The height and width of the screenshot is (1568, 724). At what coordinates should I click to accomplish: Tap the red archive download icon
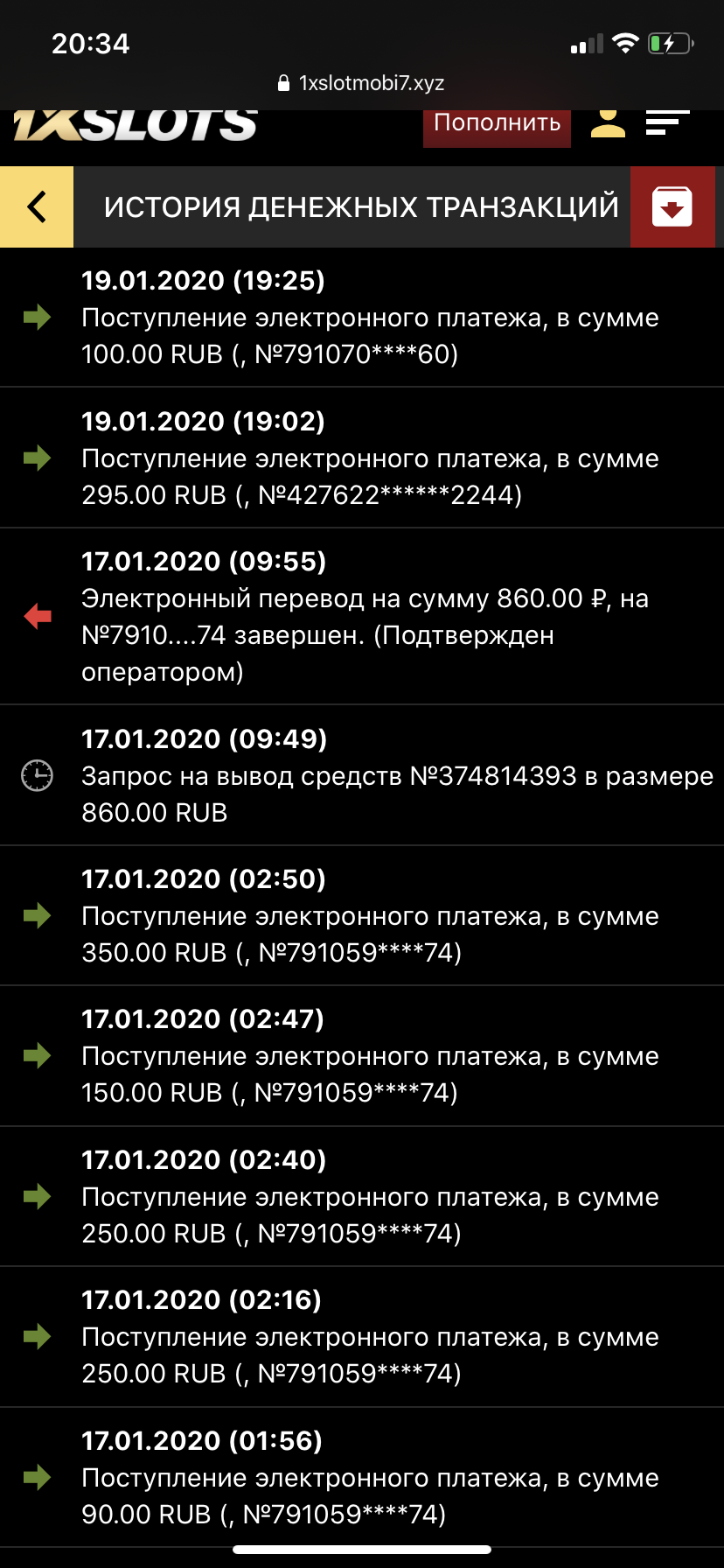[672, 207]
